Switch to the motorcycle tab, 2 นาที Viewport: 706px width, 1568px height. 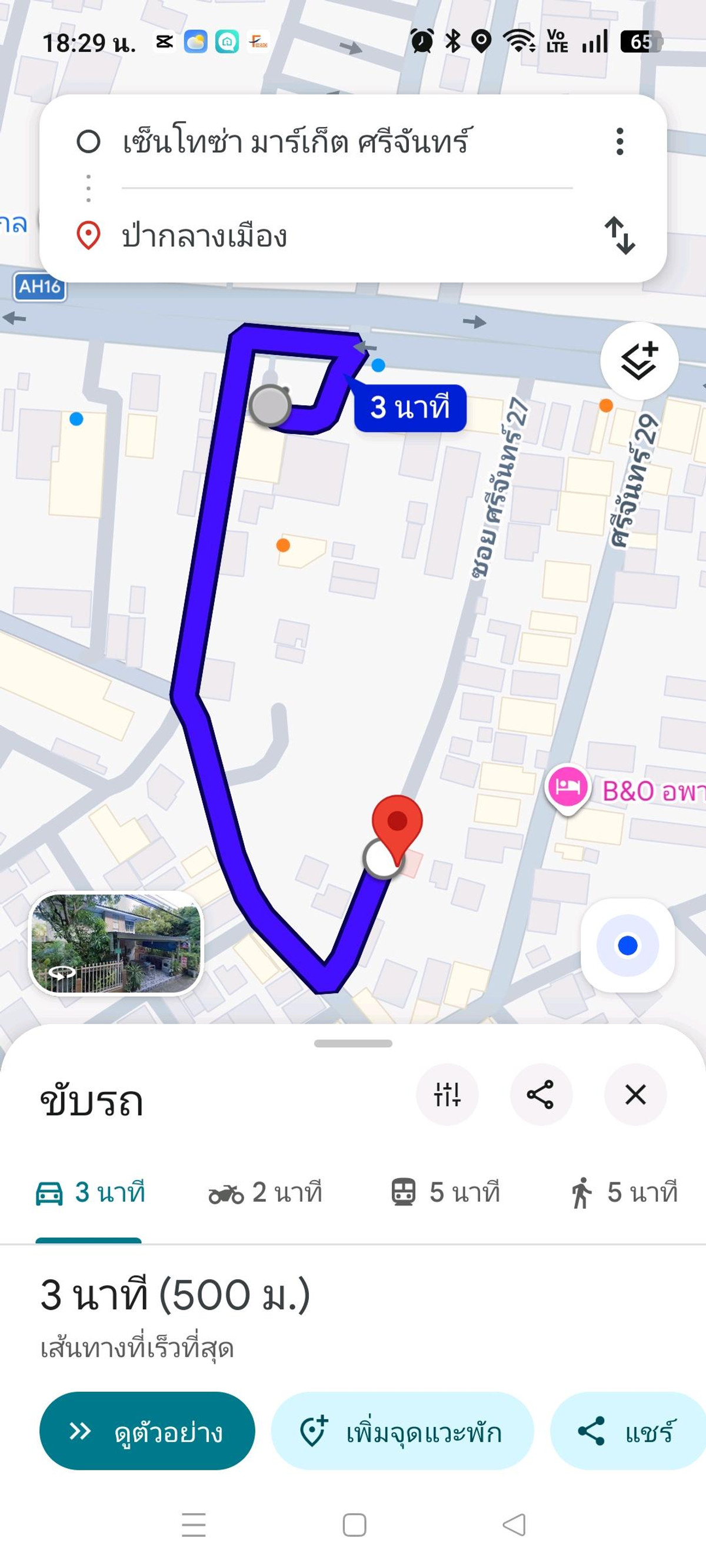point(265,1192)
